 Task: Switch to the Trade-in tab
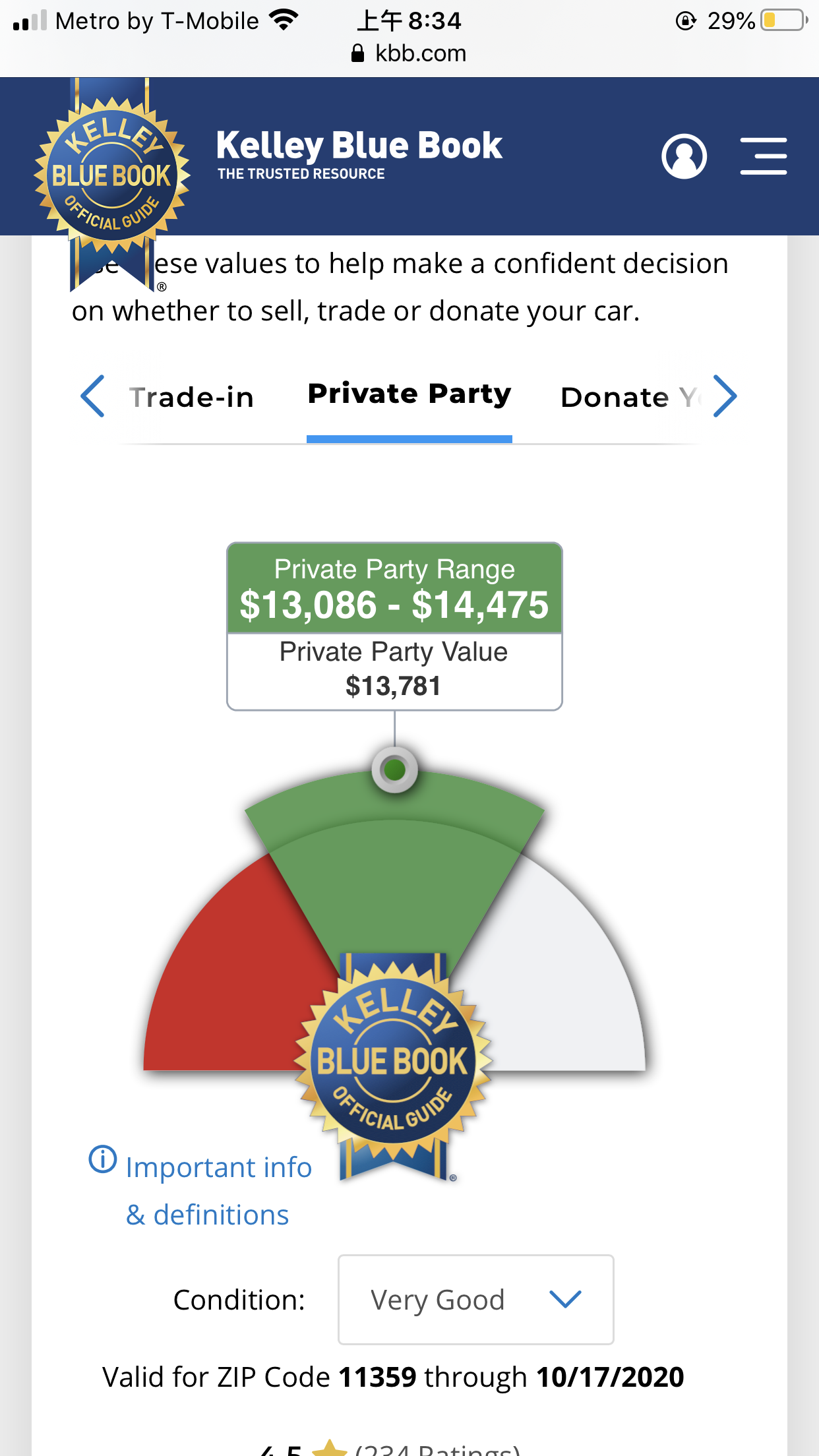191,398
